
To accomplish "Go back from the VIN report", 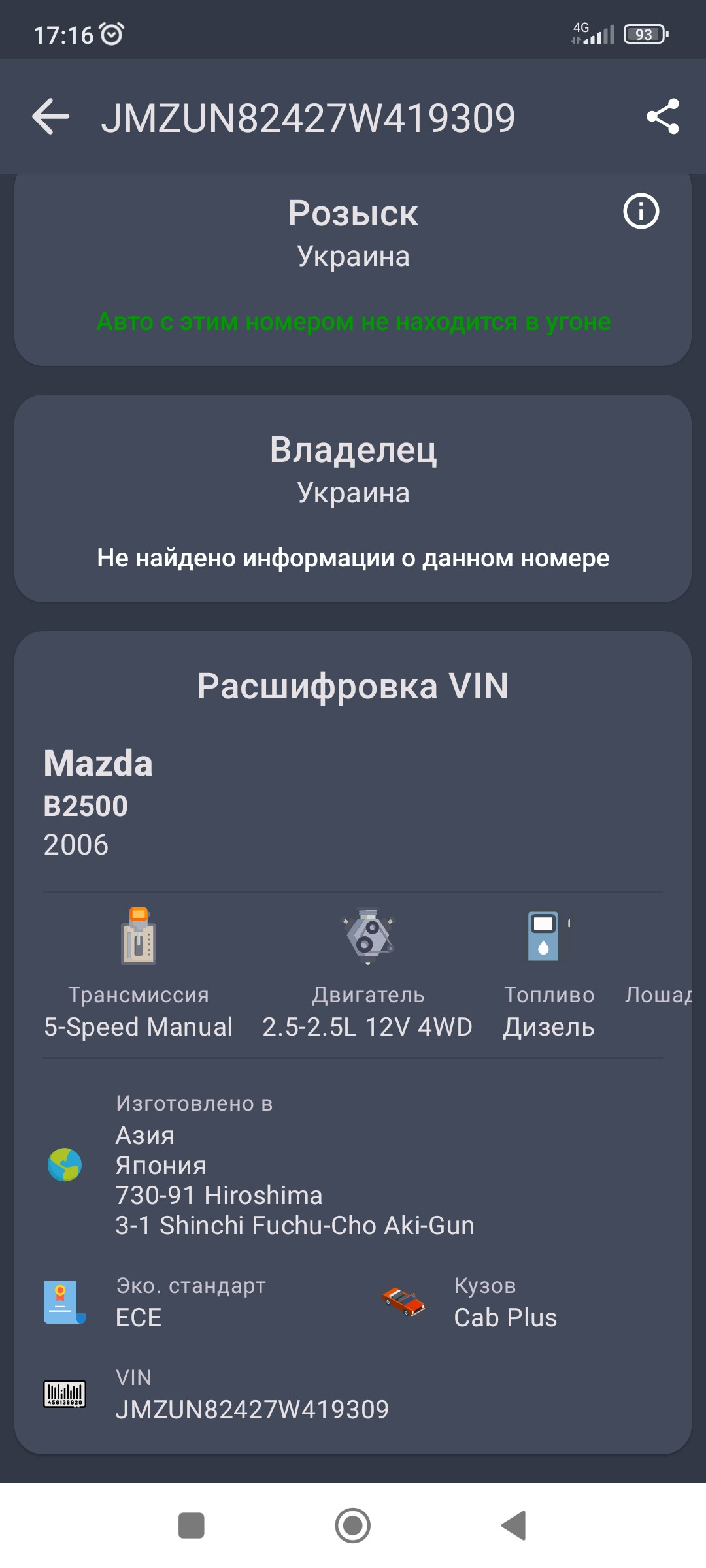I will click(51, 117).
